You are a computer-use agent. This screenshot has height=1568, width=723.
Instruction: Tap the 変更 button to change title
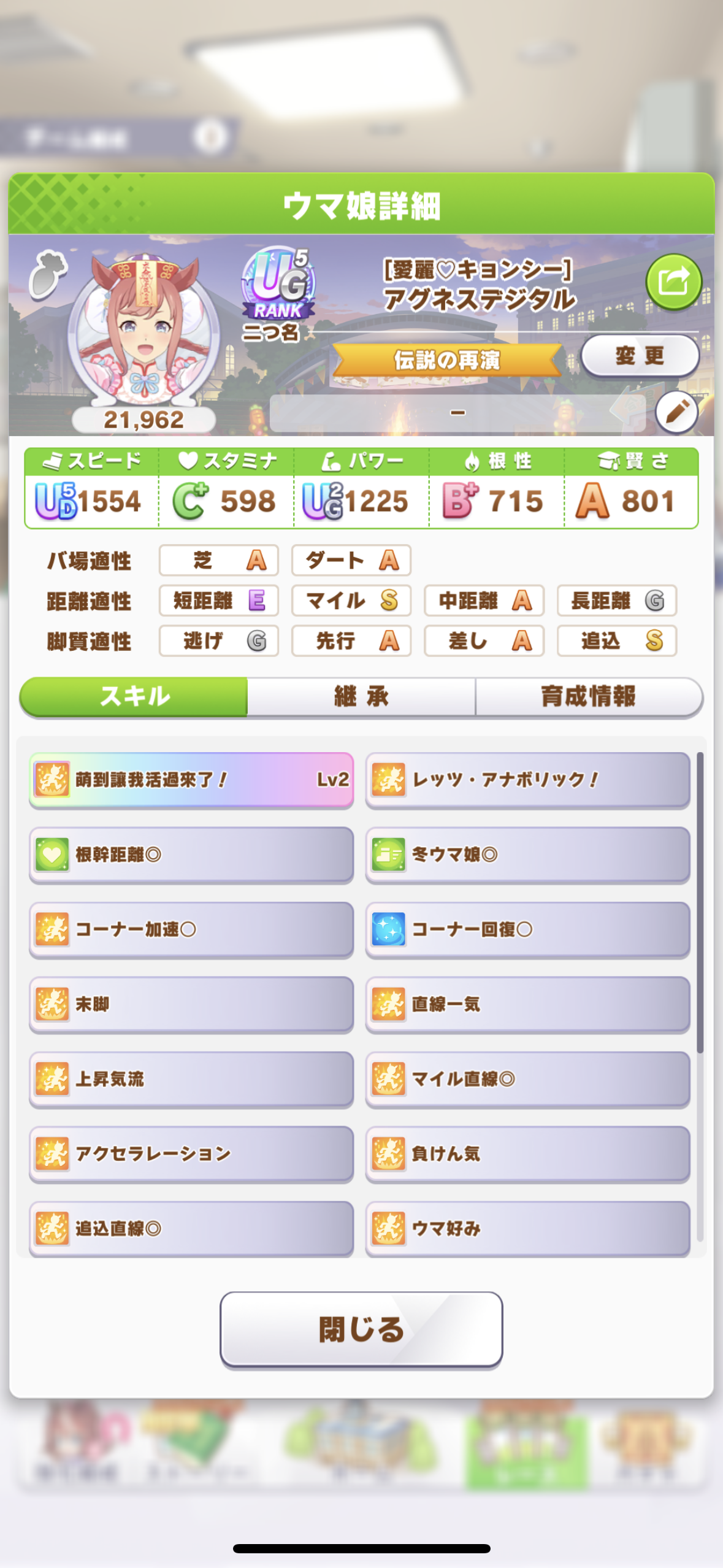[x=640, y=356]
